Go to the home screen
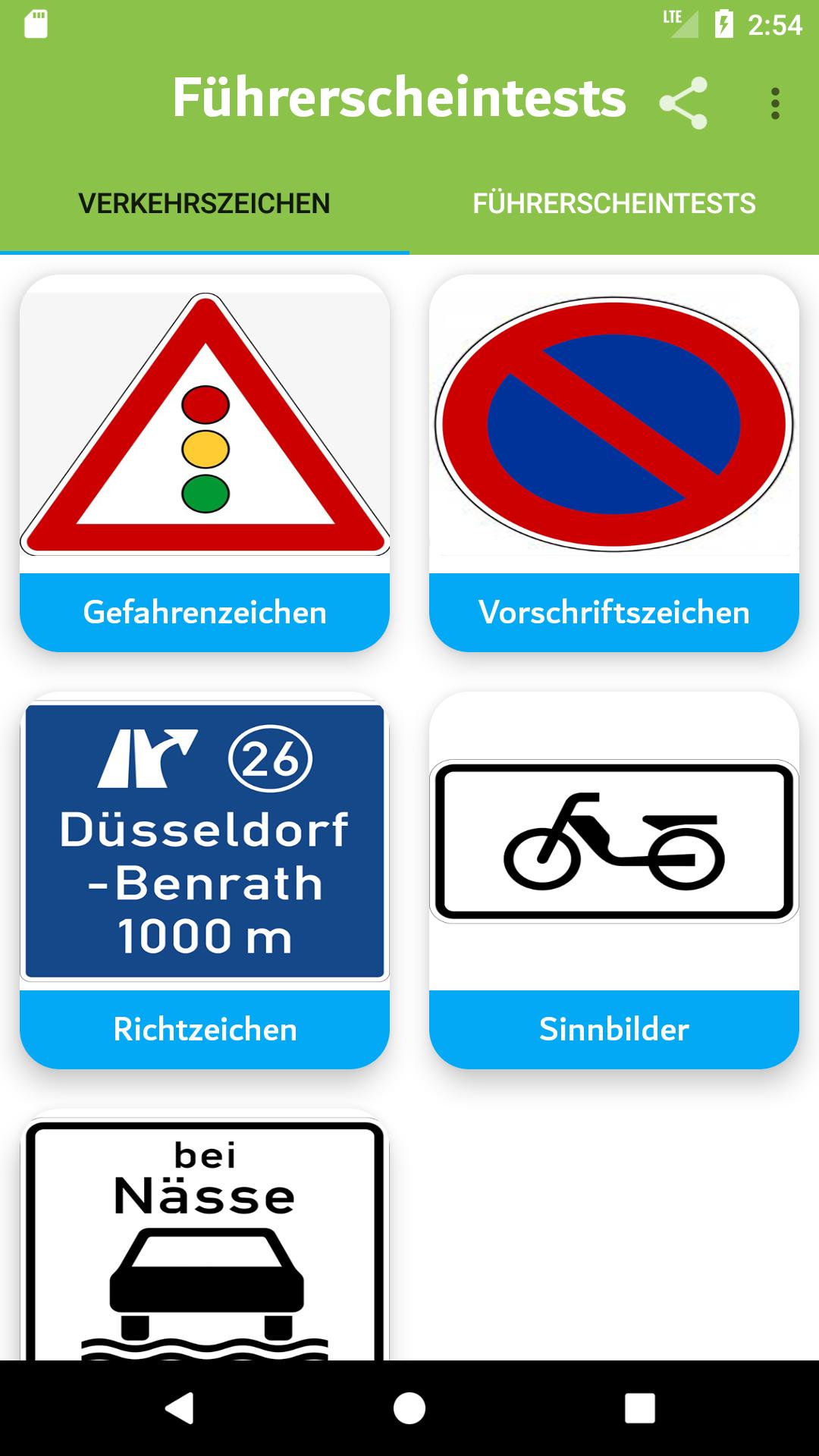The image size is (819, 1456). point(409,1408)
